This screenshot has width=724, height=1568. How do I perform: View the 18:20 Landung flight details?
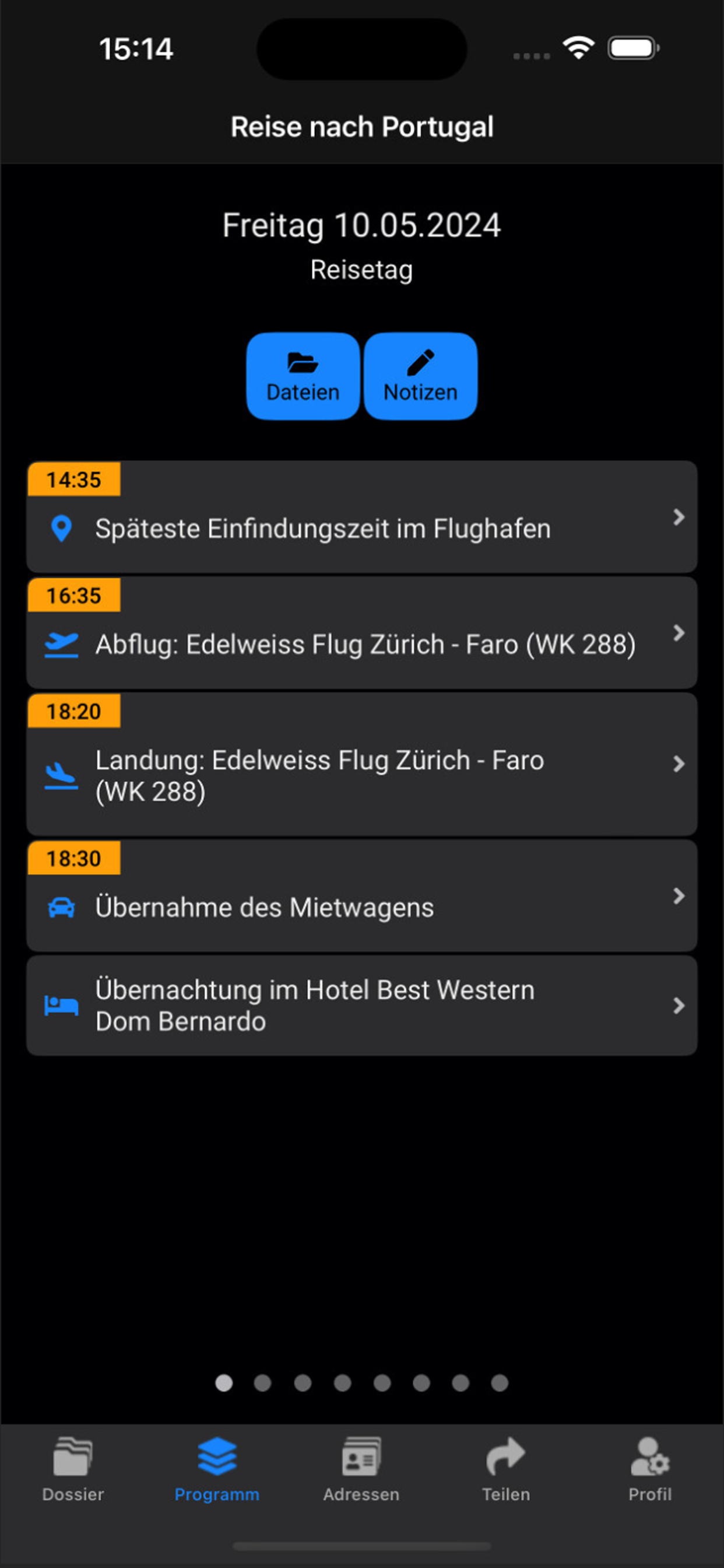click(362, 764)
